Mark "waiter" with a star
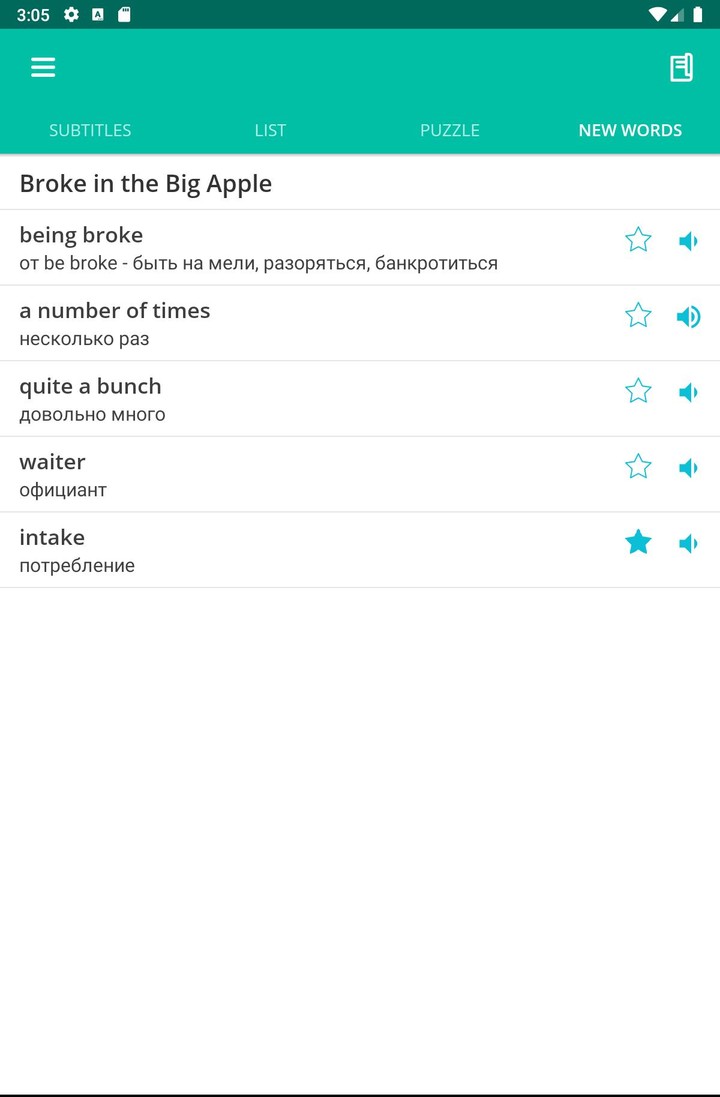 tap(638, 467)
